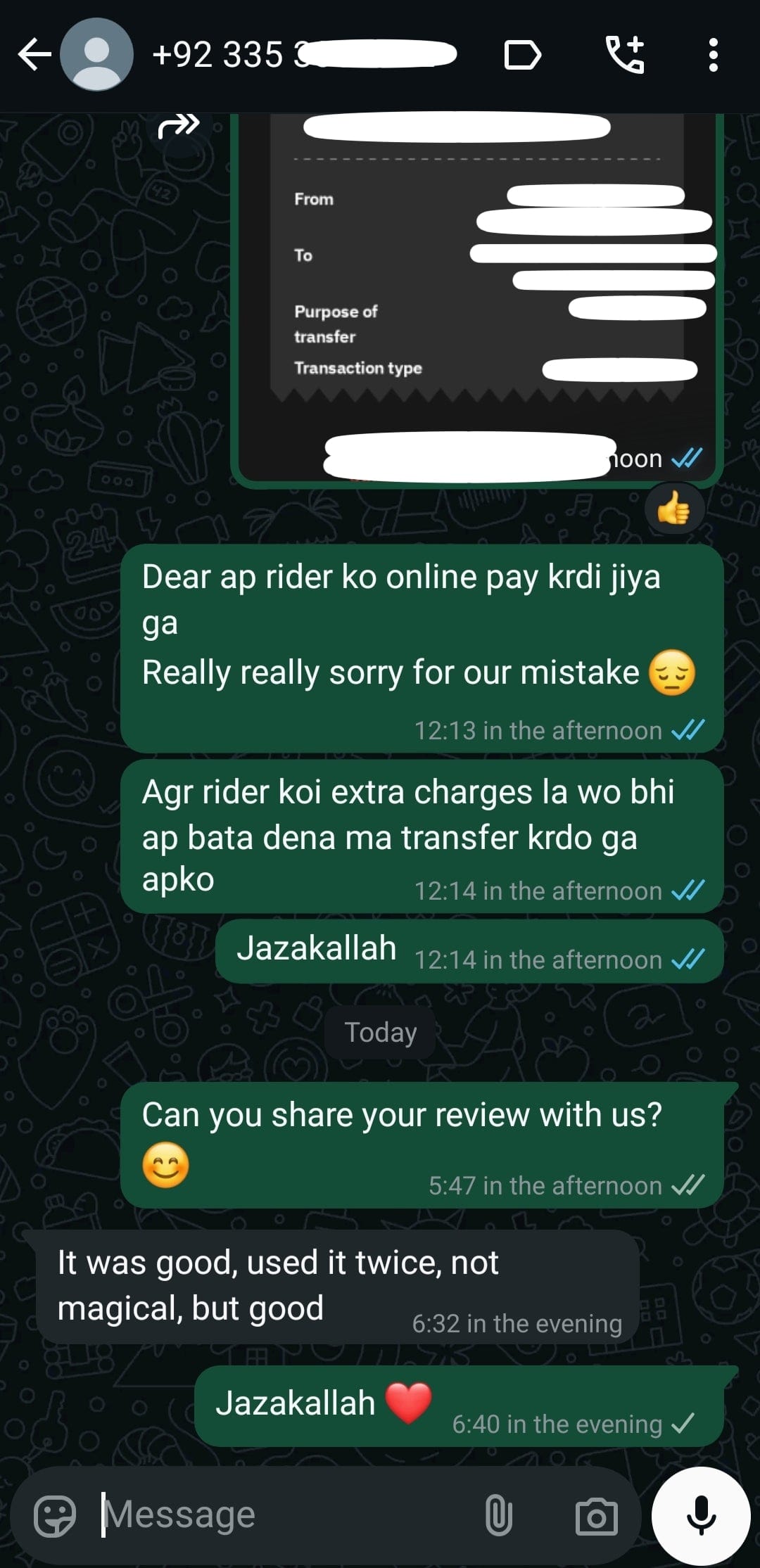The height and width of the screenshot is (1568, 760).
Task: Open the contact's profile picture
Action: (97, 55)
